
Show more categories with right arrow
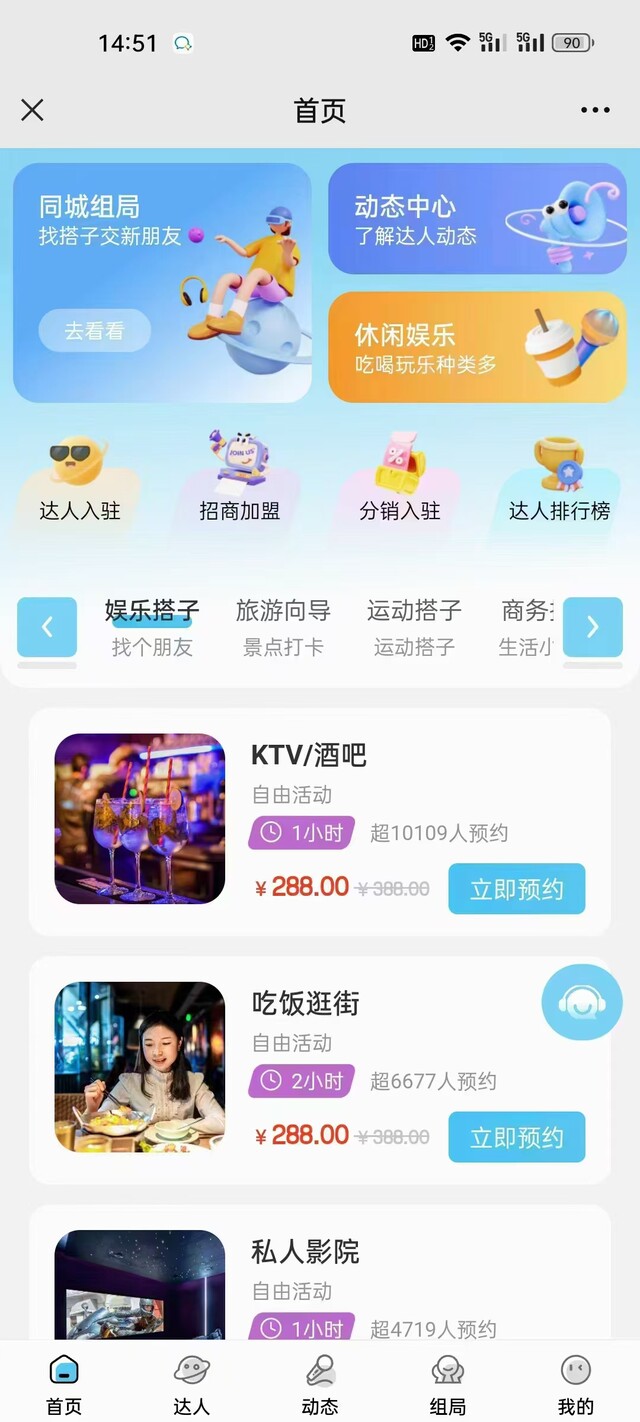592,627
